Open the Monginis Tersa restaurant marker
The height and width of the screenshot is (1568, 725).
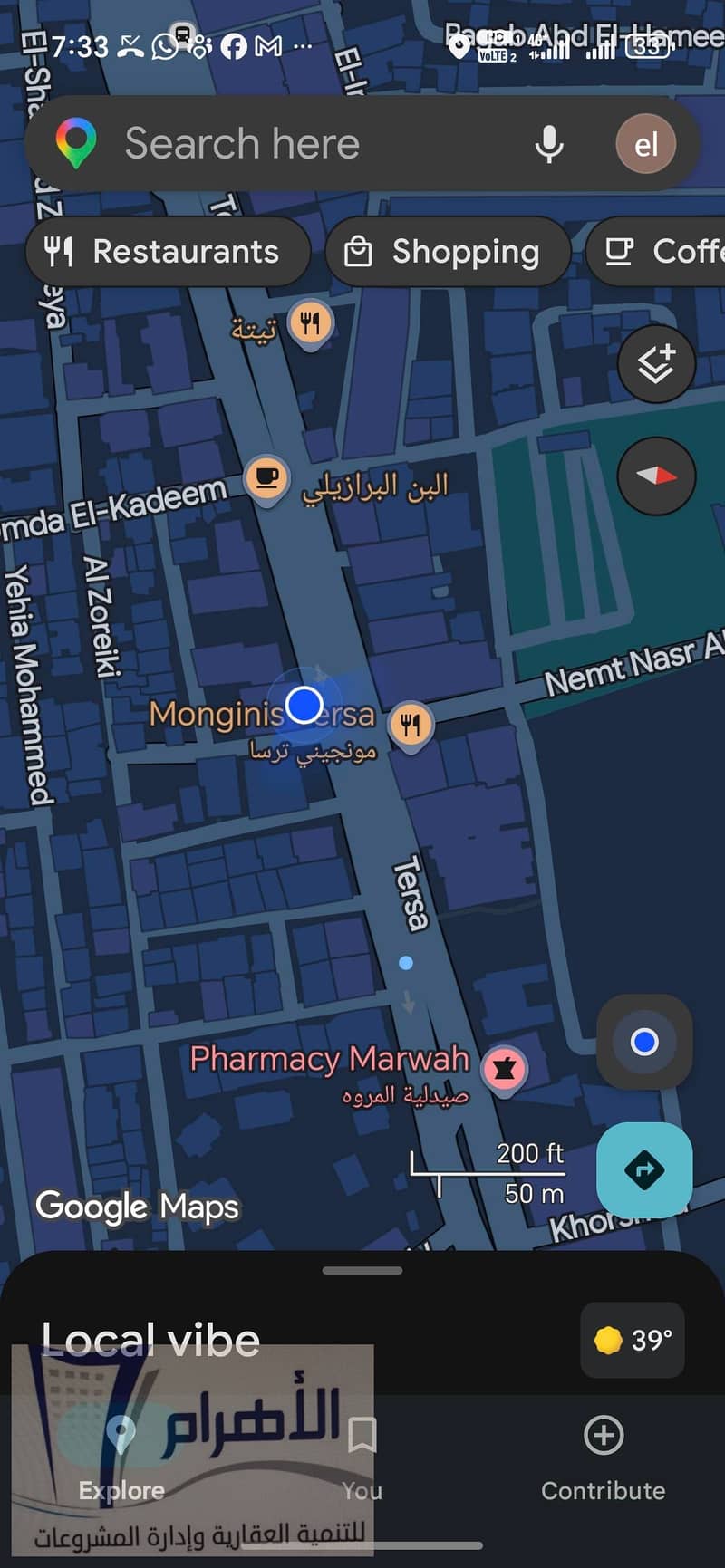pyautogui.click(x=411, y=726)
